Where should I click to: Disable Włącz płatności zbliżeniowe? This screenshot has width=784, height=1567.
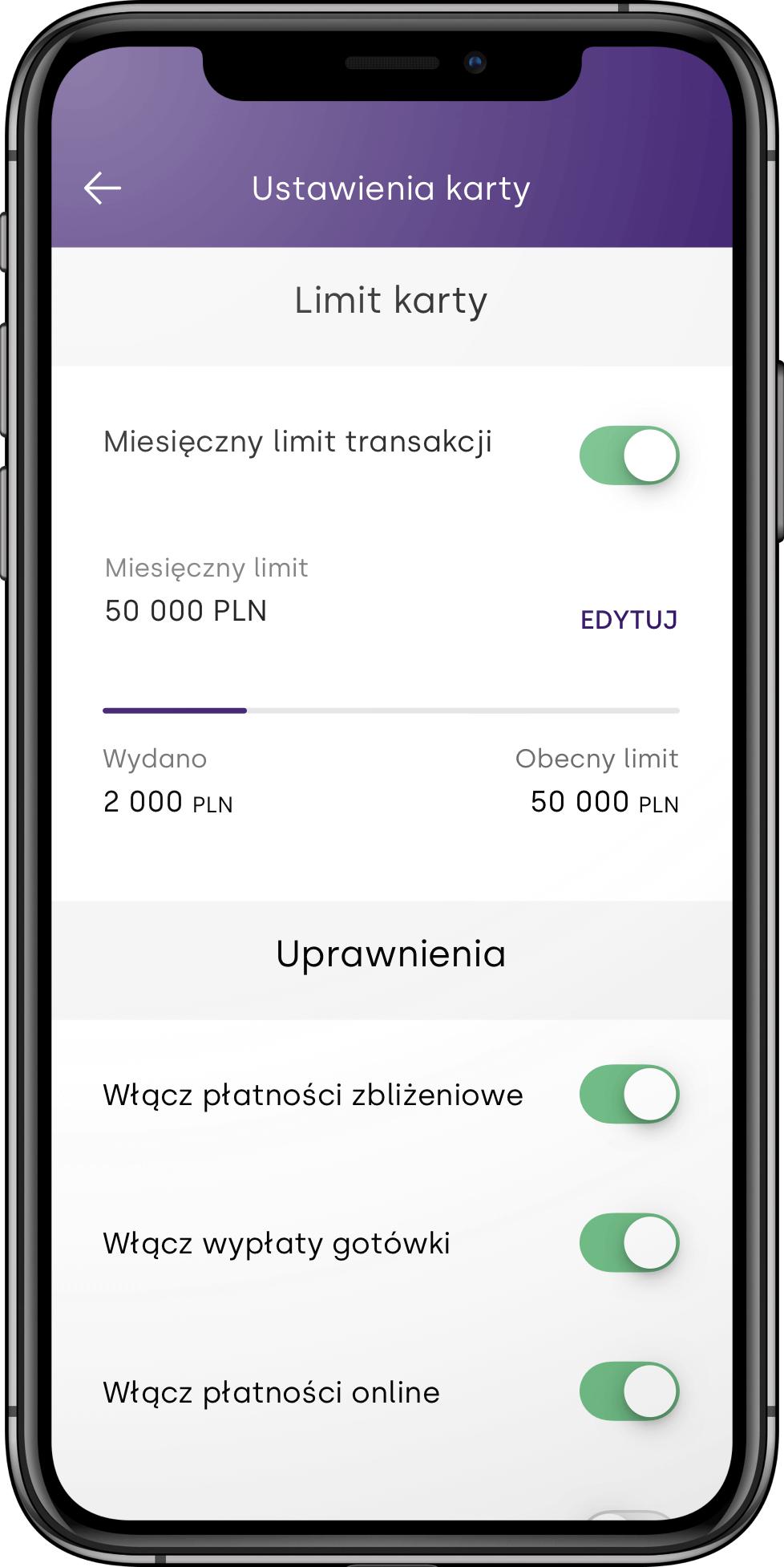coord(629,1094)
